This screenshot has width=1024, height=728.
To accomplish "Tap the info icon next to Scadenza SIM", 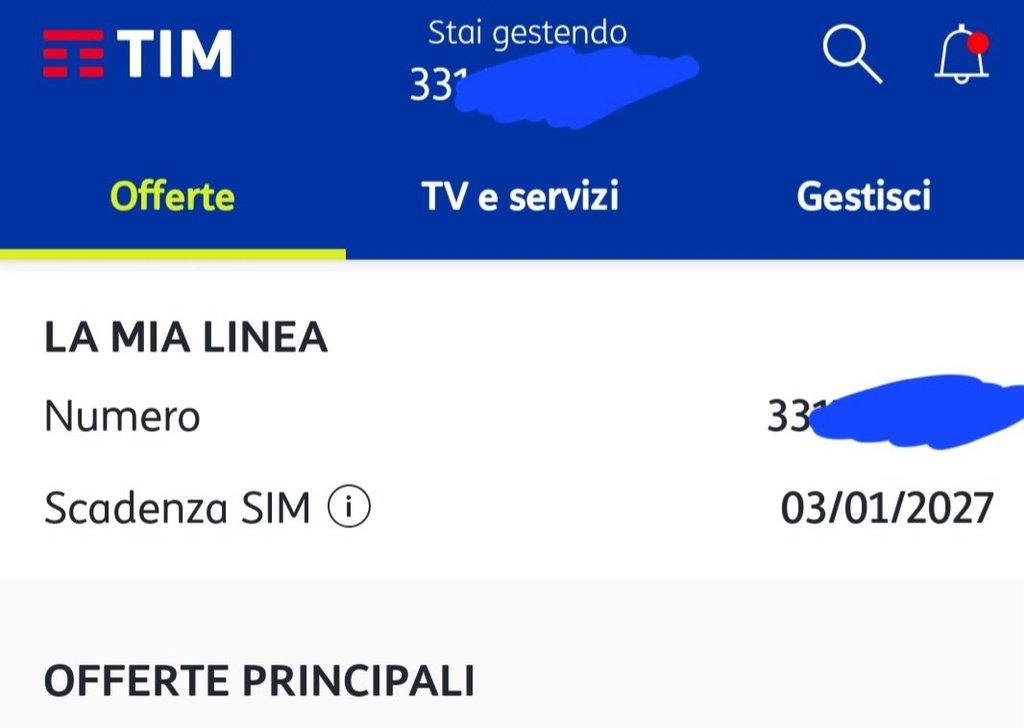I will tap(349, 509).
